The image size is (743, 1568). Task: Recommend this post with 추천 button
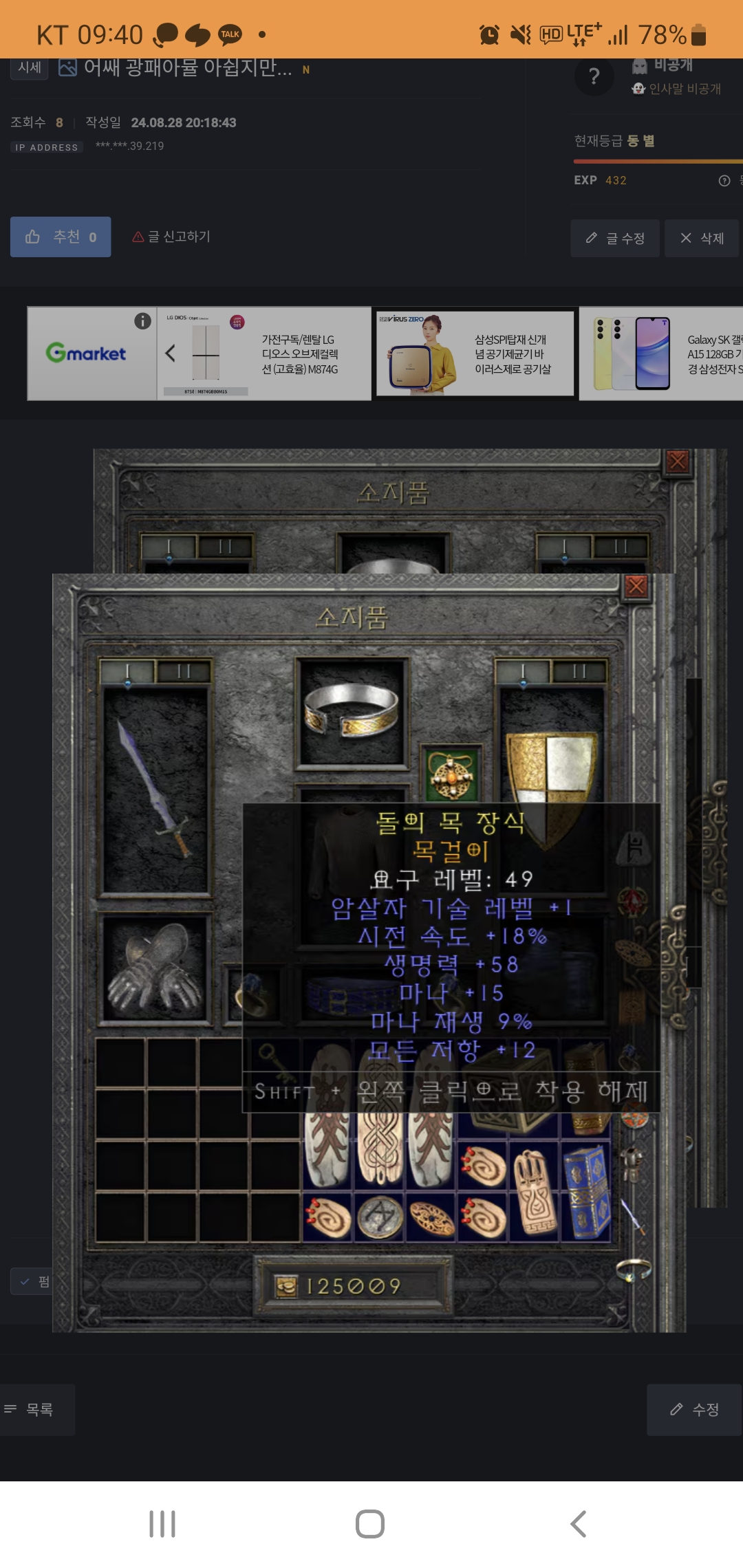[x=61, y=237]
